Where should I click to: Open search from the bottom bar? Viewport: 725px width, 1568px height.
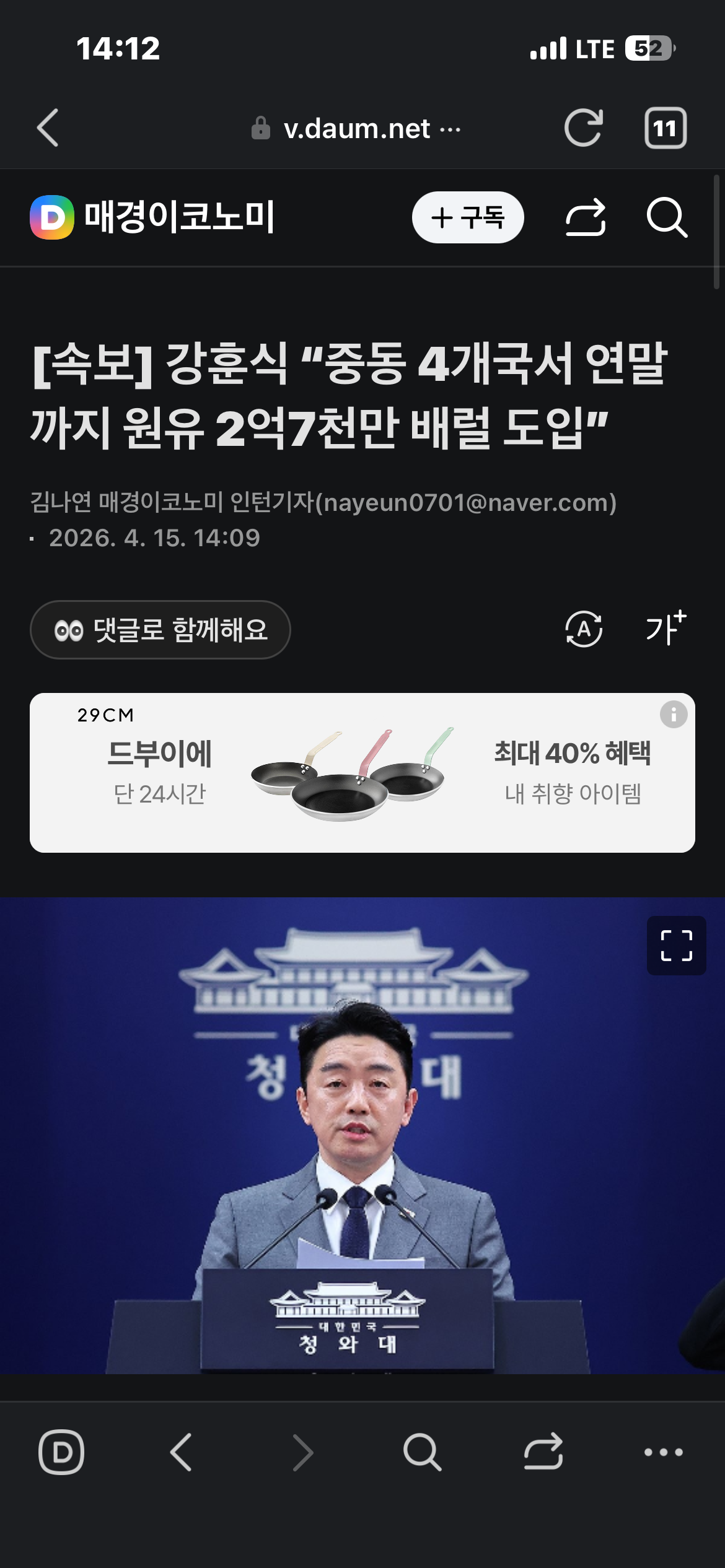pos(422,1452)
